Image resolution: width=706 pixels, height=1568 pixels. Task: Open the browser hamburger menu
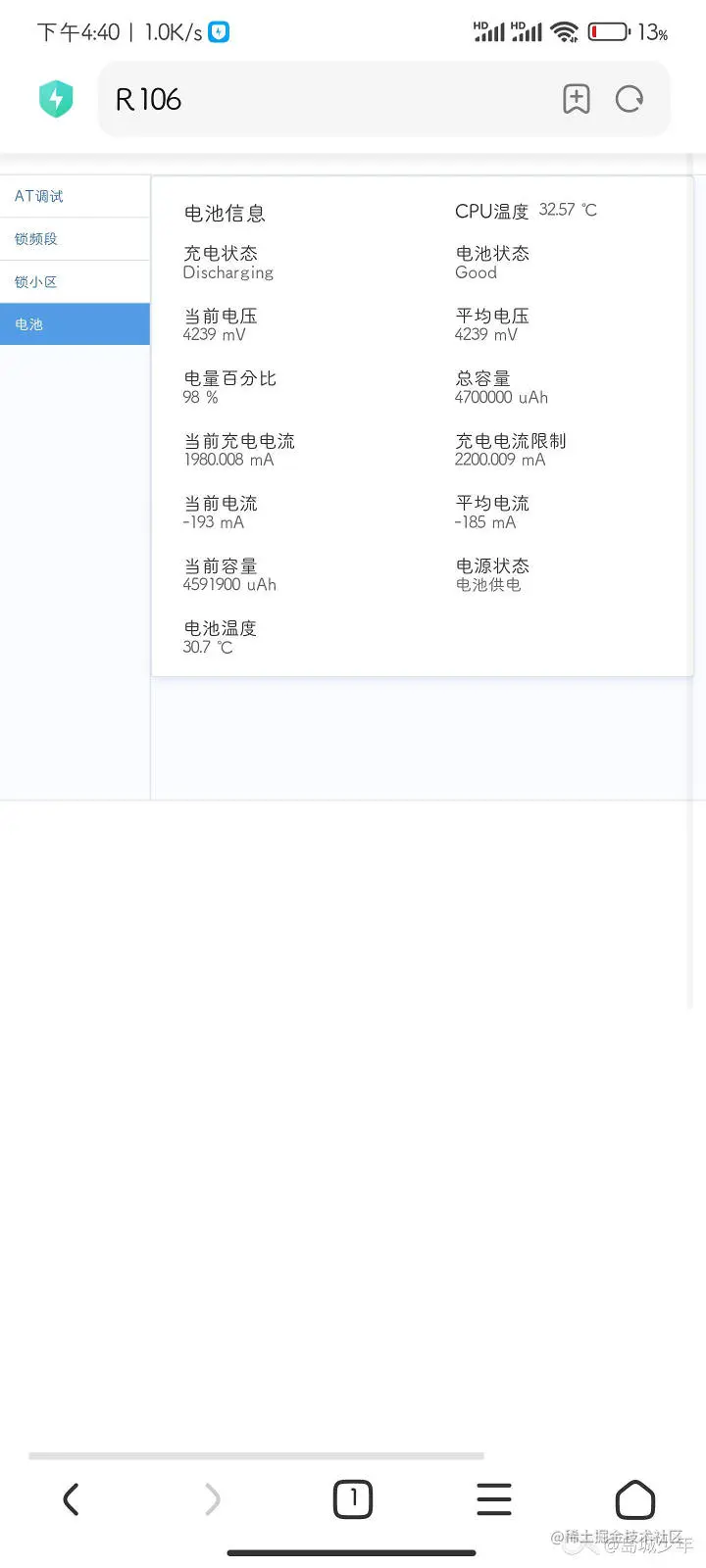(x=494, y=1499)
